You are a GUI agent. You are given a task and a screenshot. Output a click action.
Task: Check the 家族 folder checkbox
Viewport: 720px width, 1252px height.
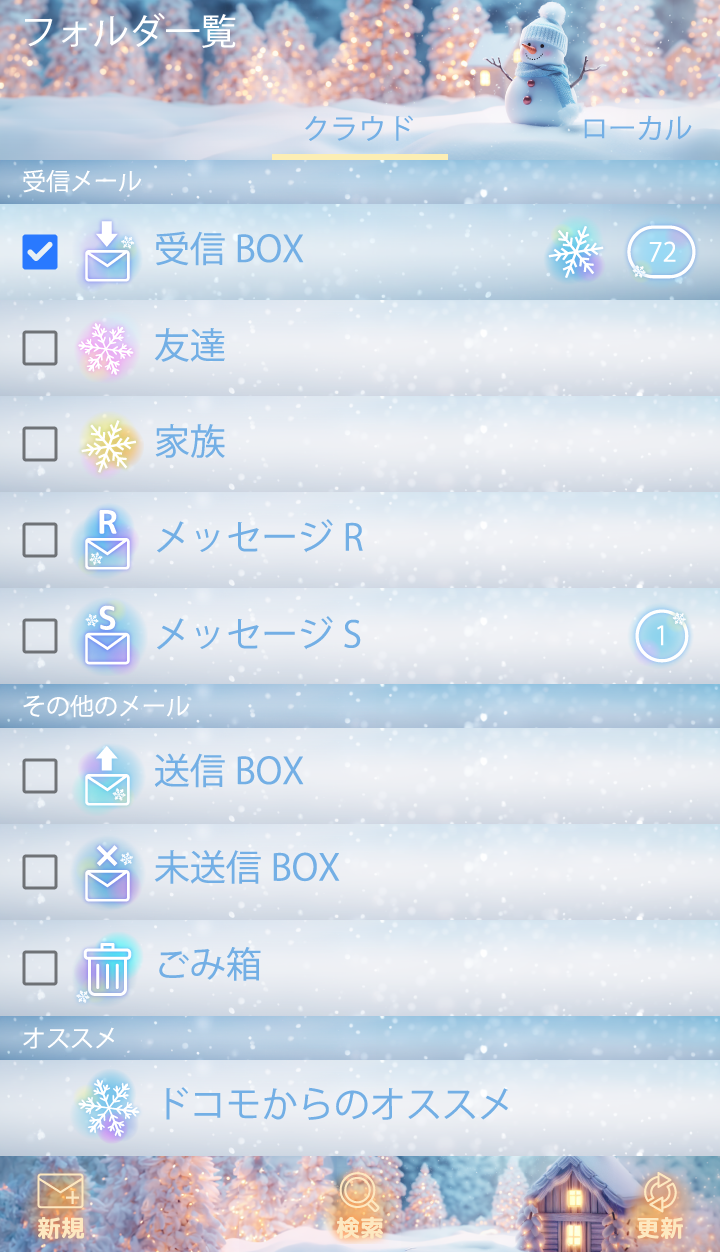[x=40, y=444]
